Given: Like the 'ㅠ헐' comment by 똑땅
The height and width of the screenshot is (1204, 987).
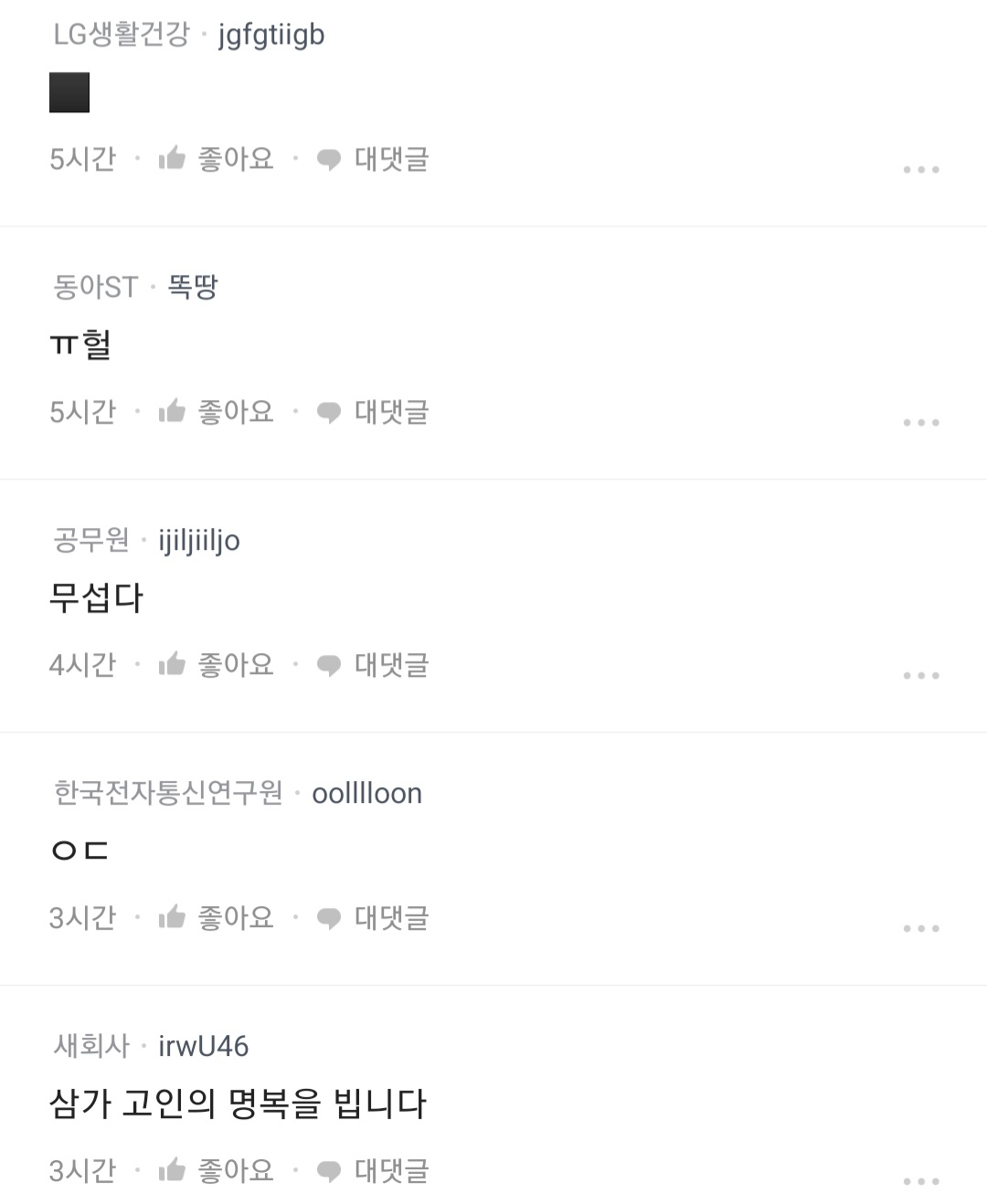Looking at the screenshot, I should click(x=217, y=412).
